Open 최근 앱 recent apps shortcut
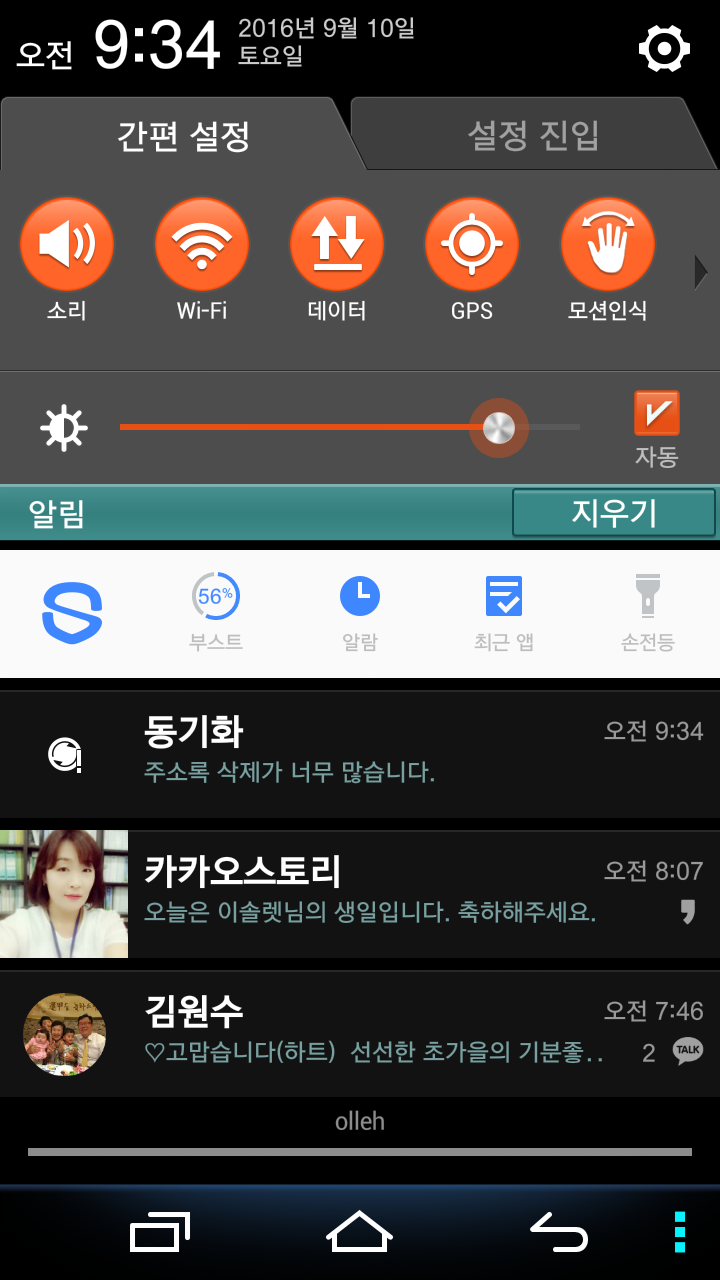Screen dimensions: 720x1280 [504, 612]
